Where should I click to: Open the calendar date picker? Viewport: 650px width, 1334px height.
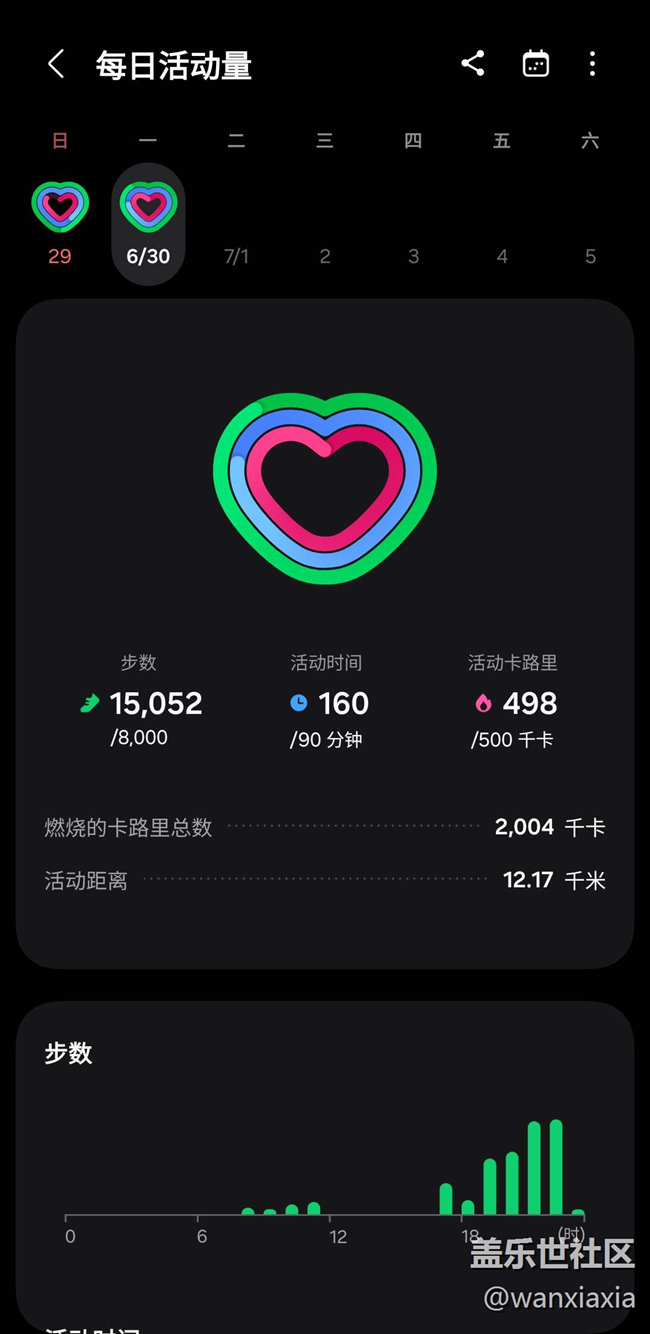coord(536,64)
